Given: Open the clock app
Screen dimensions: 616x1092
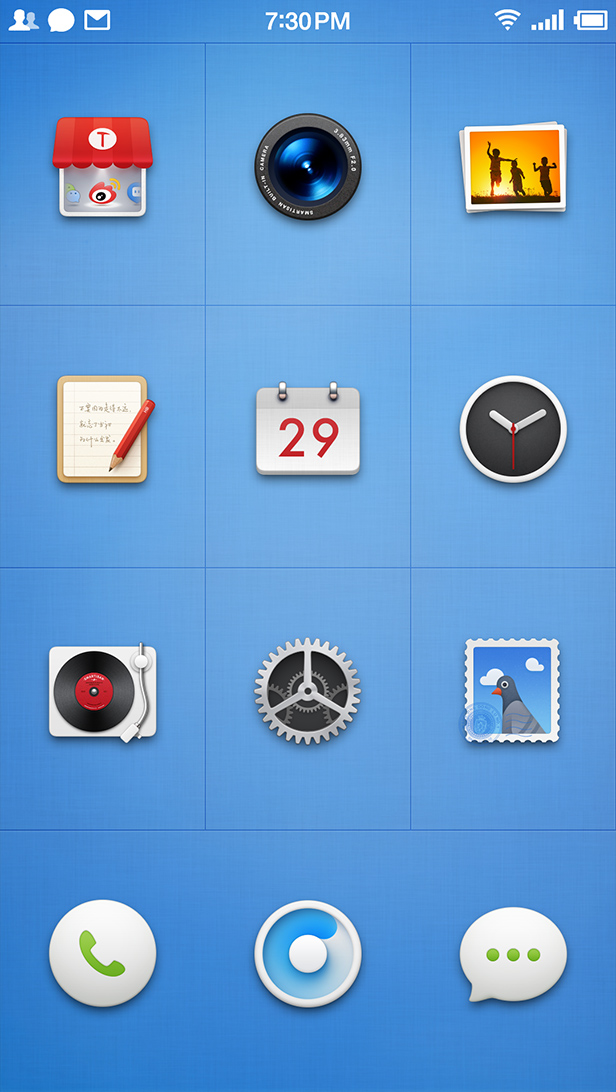Looking at the screenshot, I should coord(513,429).
